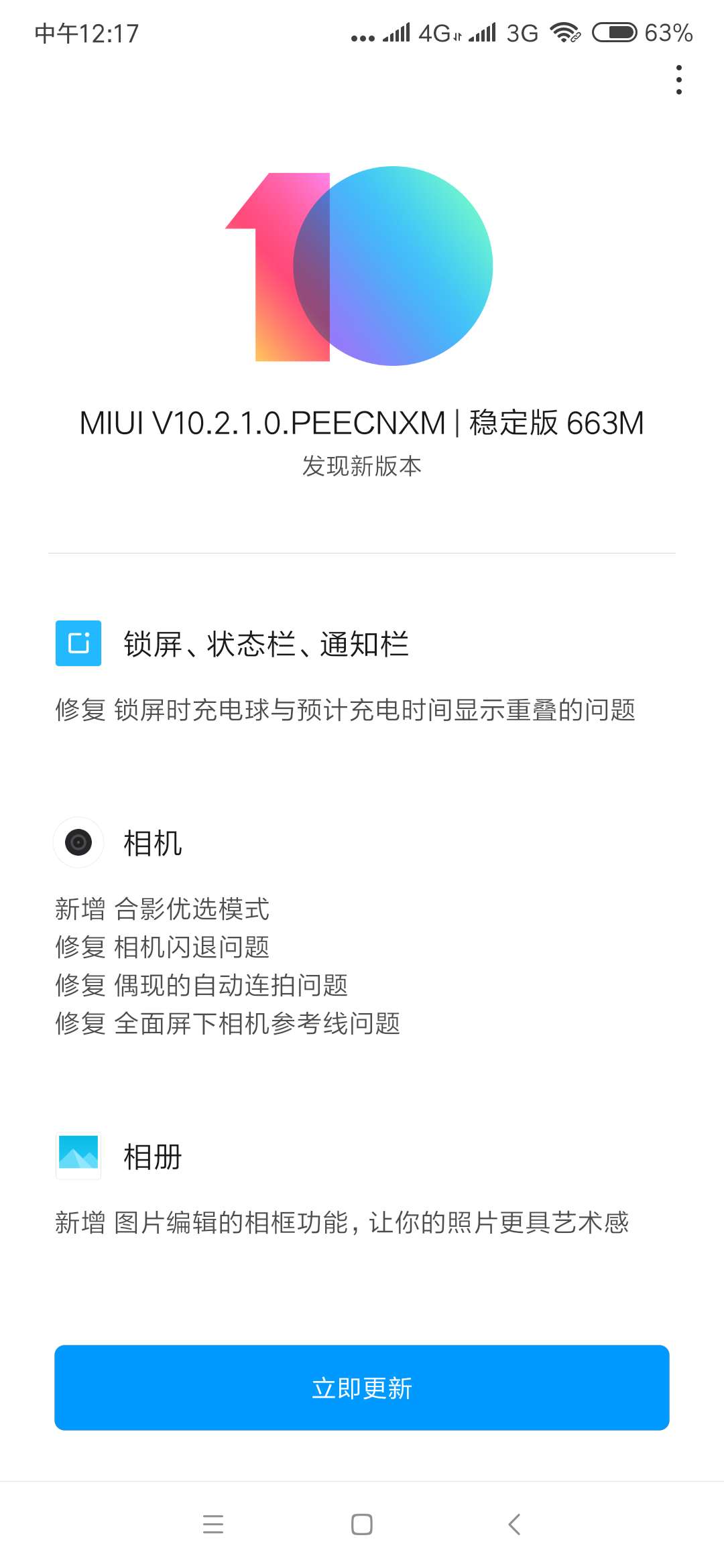Click the cellular signal strength bars
Screen dimensions: 724x1568
[x=397, y=32]
